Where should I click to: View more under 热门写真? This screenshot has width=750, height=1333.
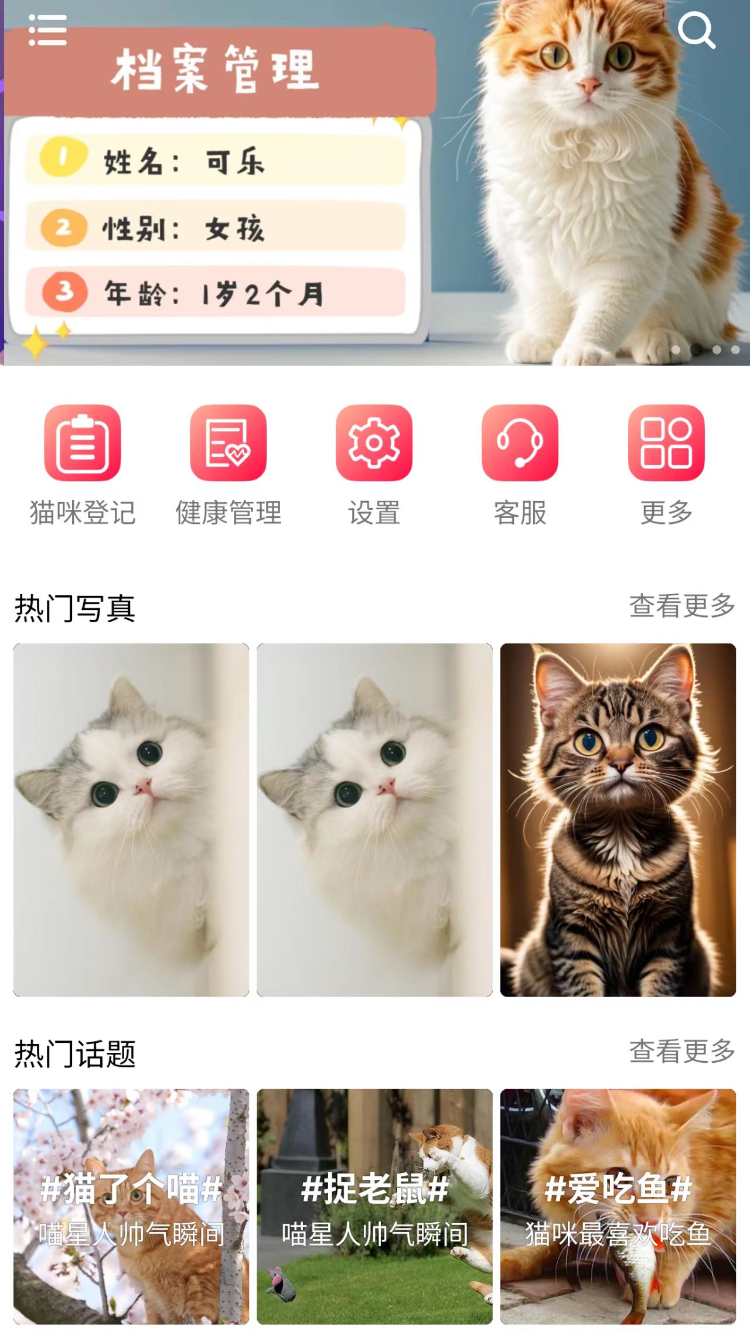[682, 606]
